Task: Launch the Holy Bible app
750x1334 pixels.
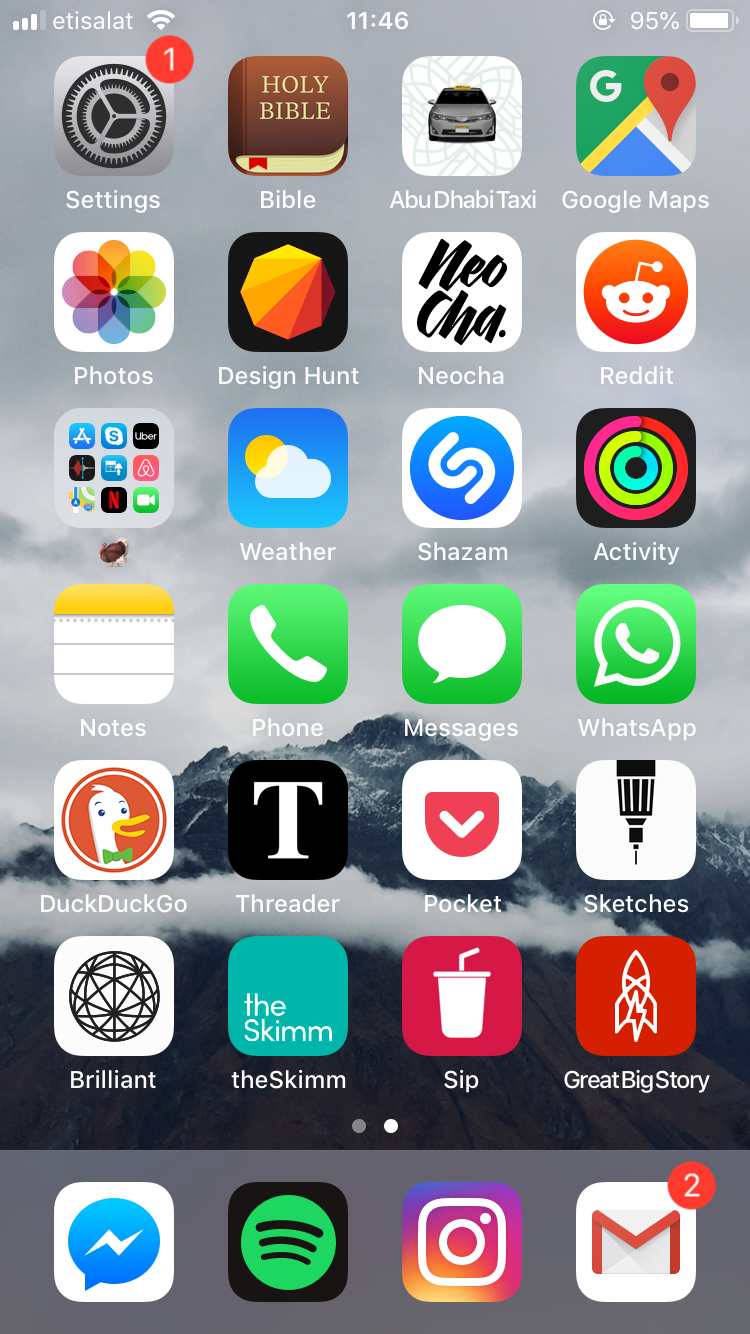Action: tap(288, 116)
